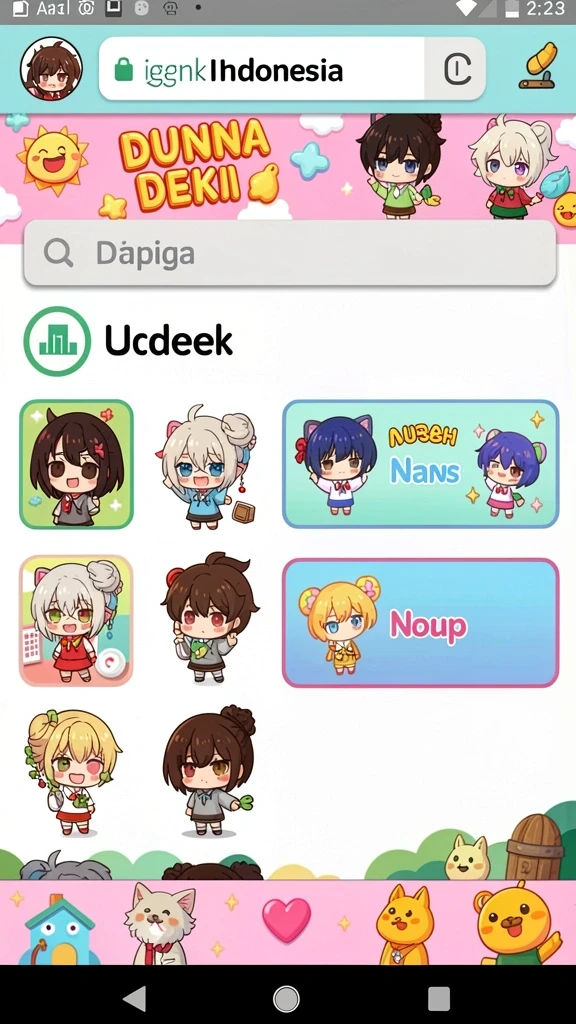Open recent apps with the square button
The width and height of the screenshot is (576, 1024).
(439, 999)
